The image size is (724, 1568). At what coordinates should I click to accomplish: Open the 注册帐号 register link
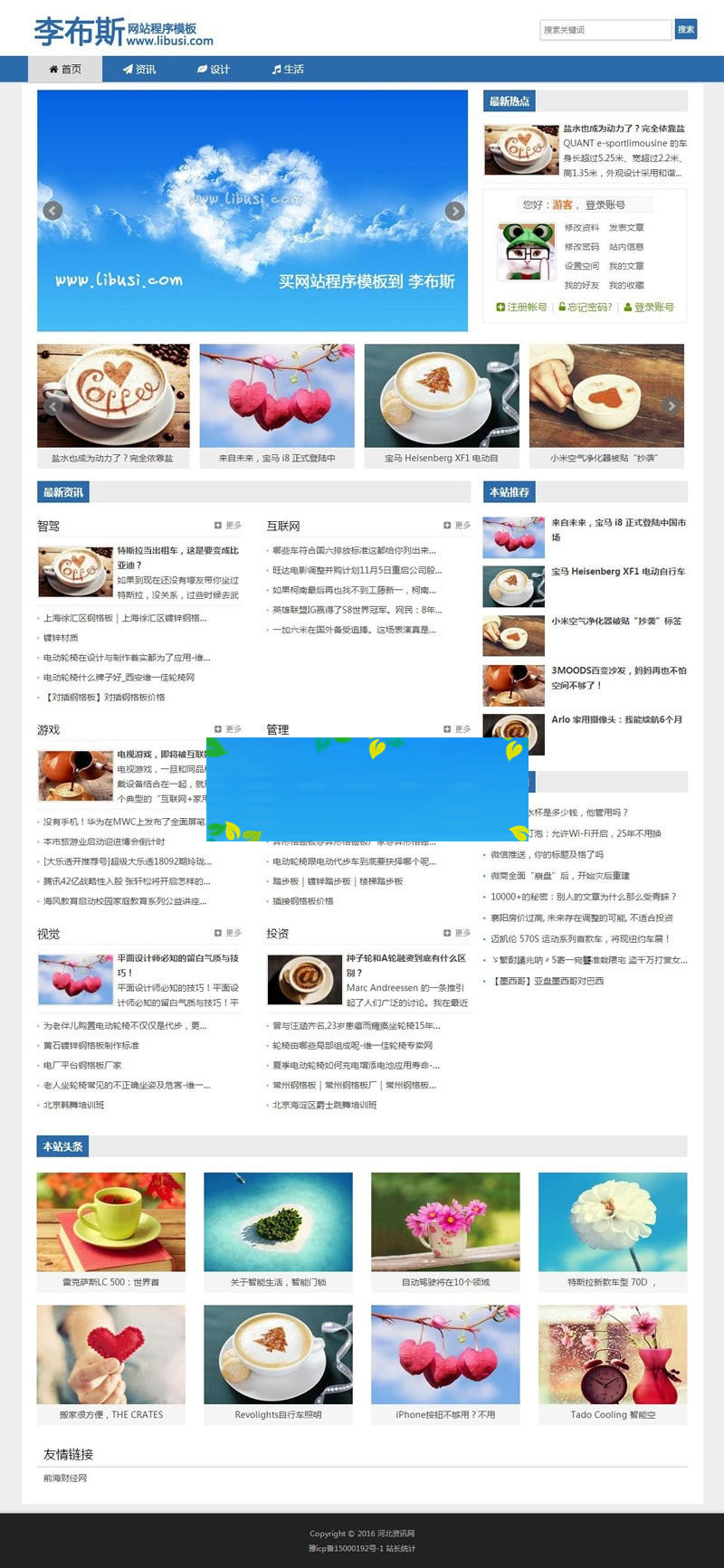coord(521,308)
